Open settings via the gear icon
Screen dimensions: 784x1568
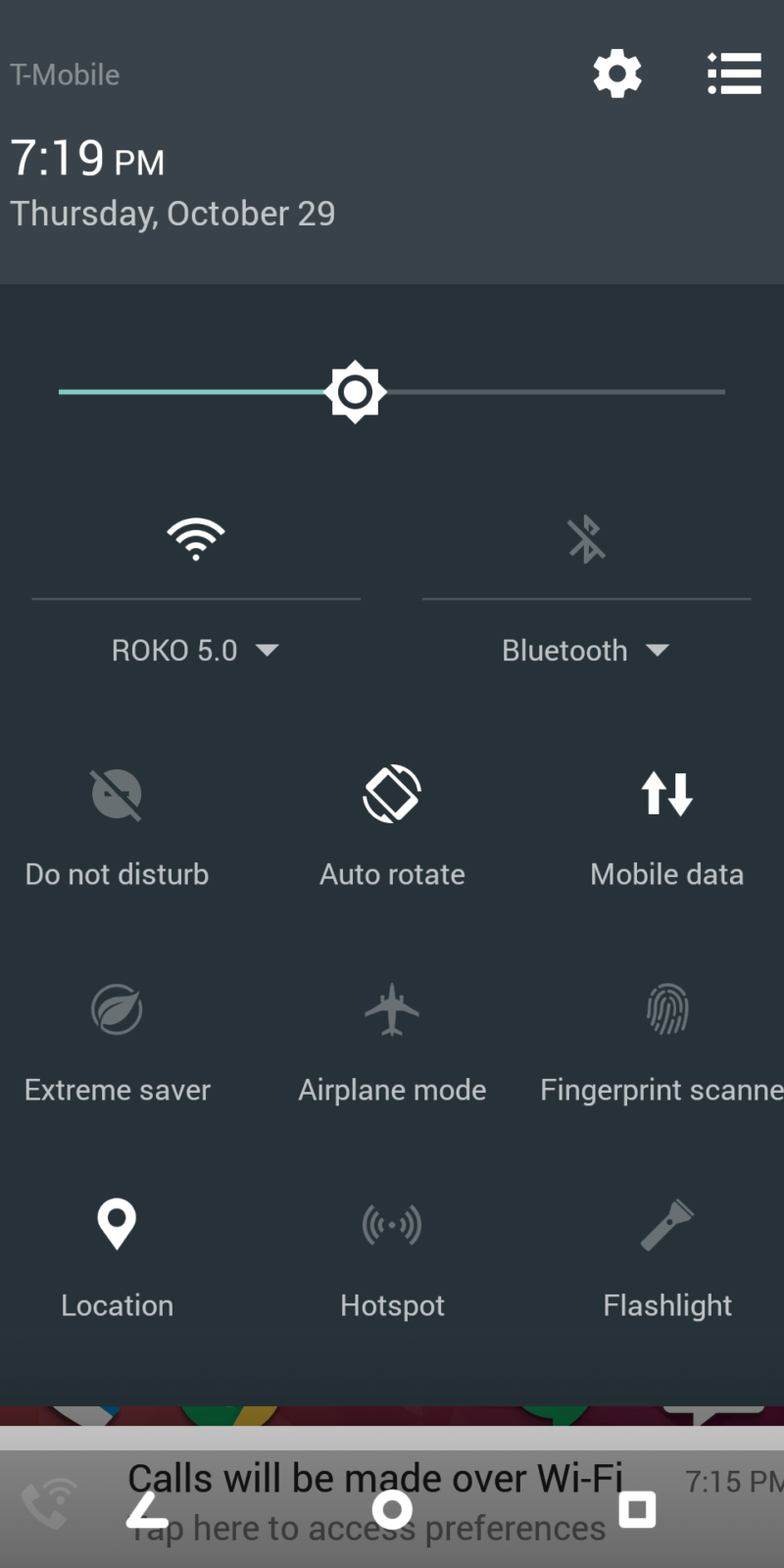[617, 73]
